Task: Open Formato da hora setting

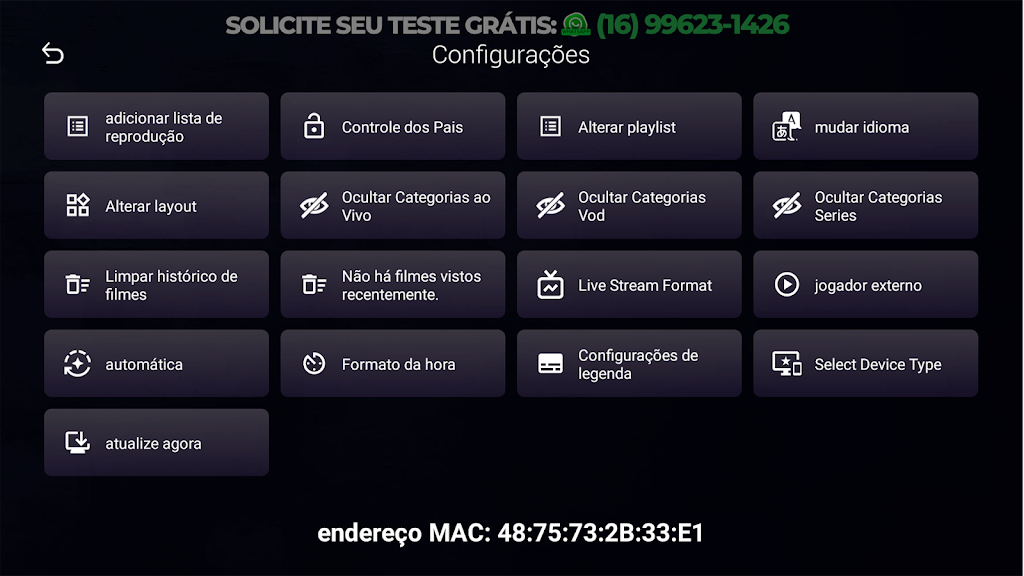Action: tap(392, 364)
